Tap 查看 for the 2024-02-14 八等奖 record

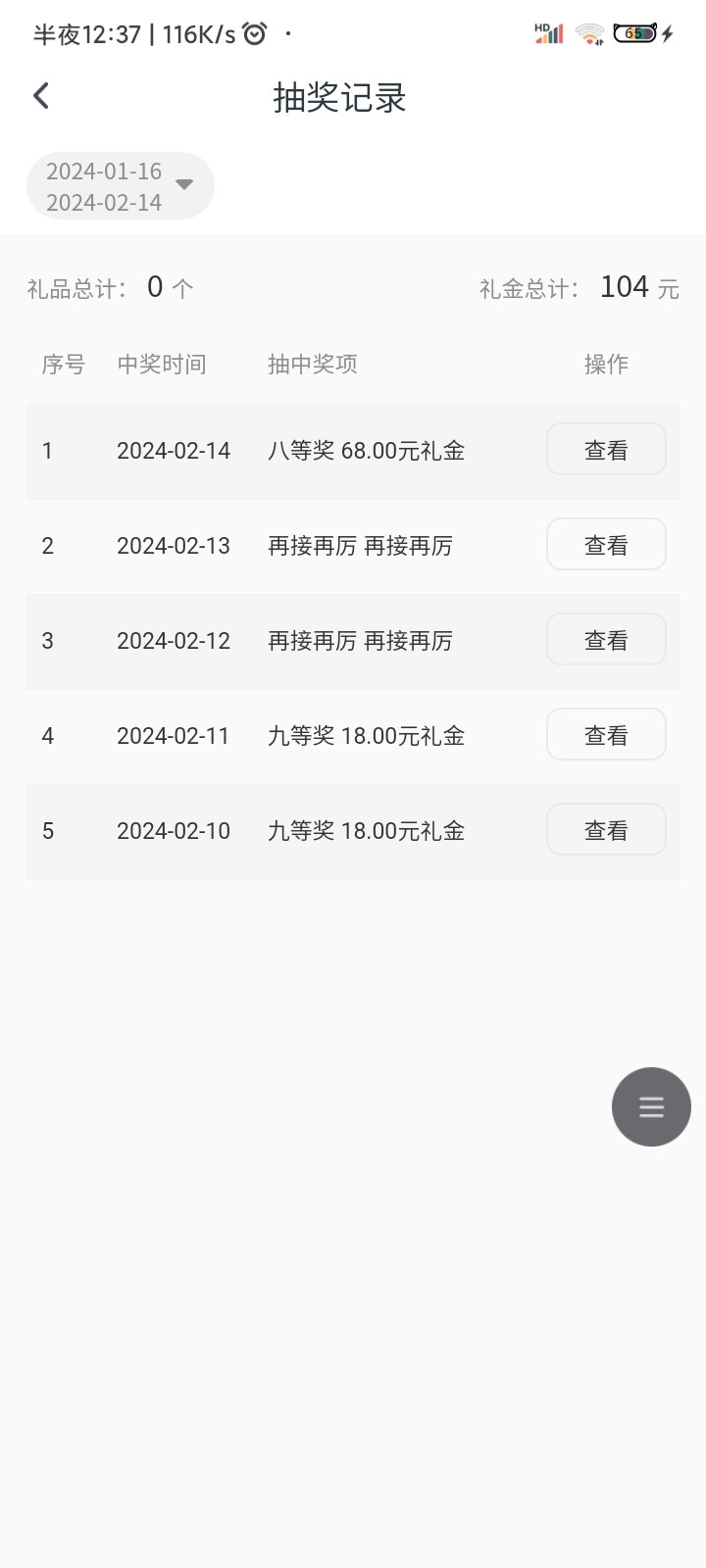[606, 449]
